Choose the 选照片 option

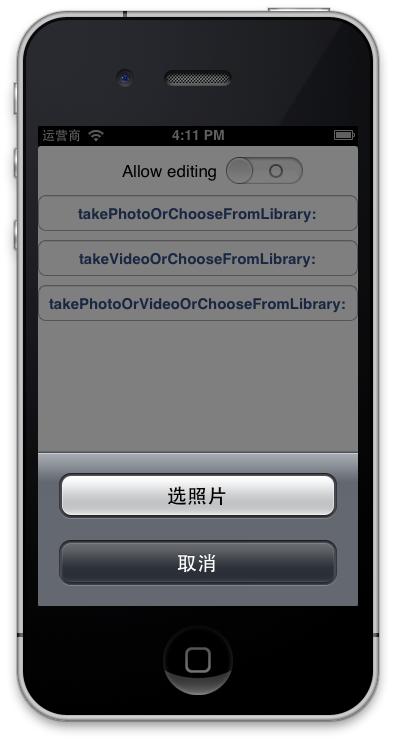[x=198, y=496]
